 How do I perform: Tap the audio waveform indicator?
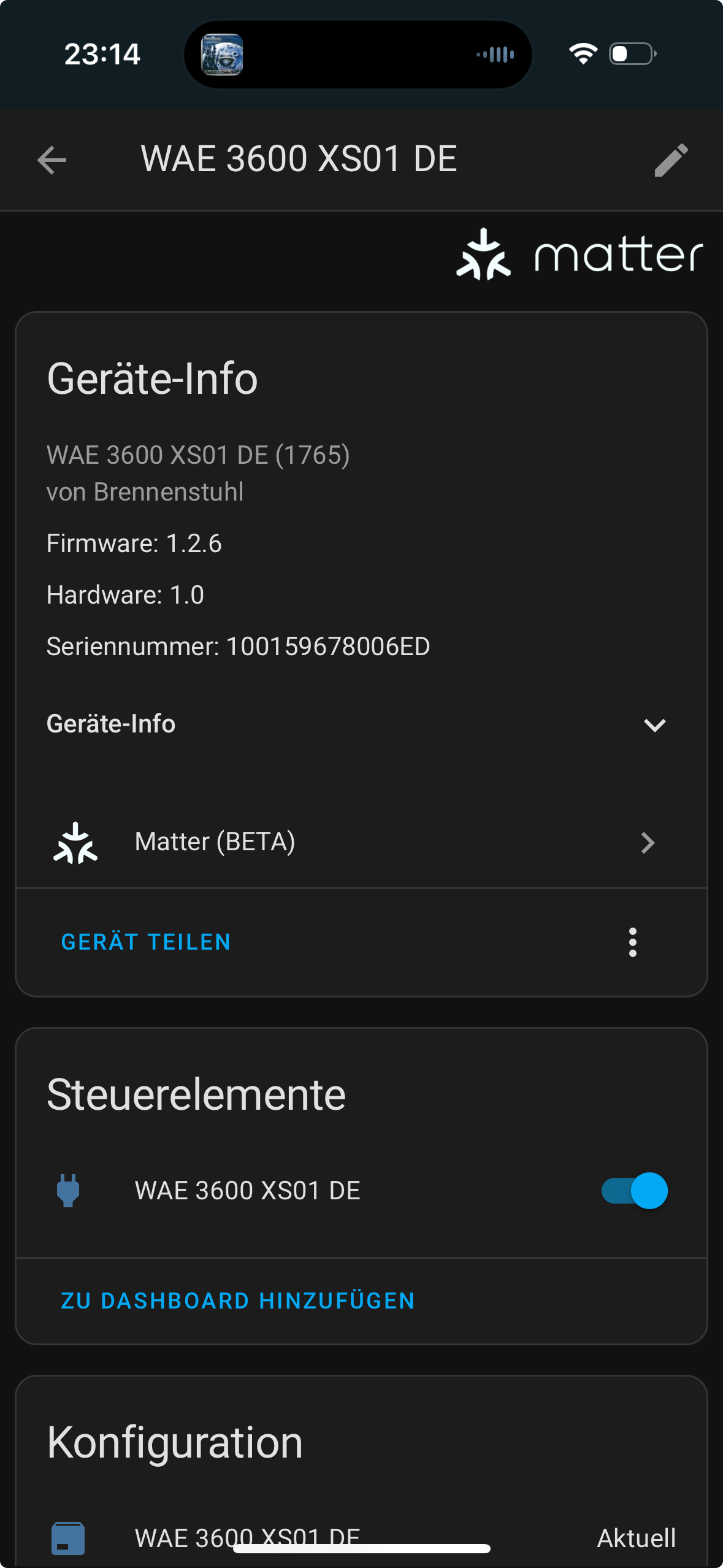coord(494,54)
